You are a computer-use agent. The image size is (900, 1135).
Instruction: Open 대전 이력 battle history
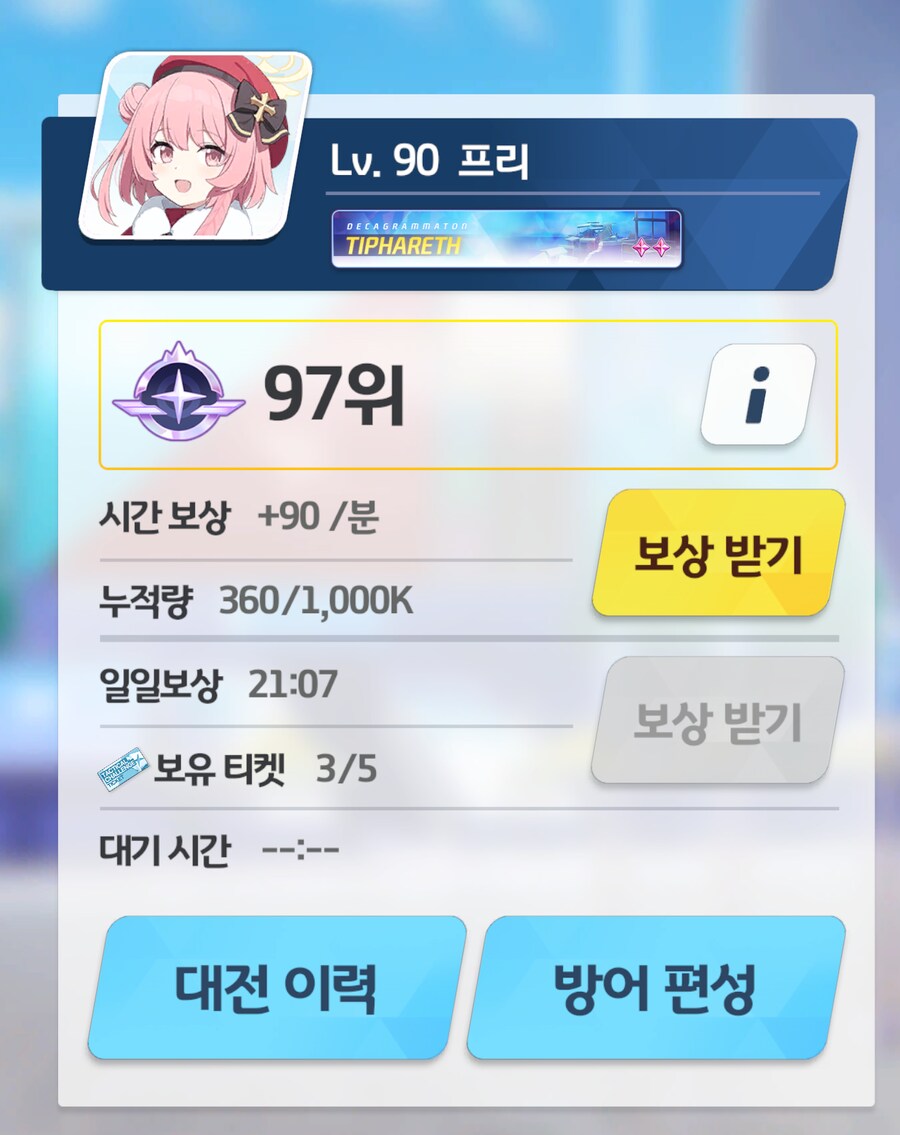click(276, 987)
